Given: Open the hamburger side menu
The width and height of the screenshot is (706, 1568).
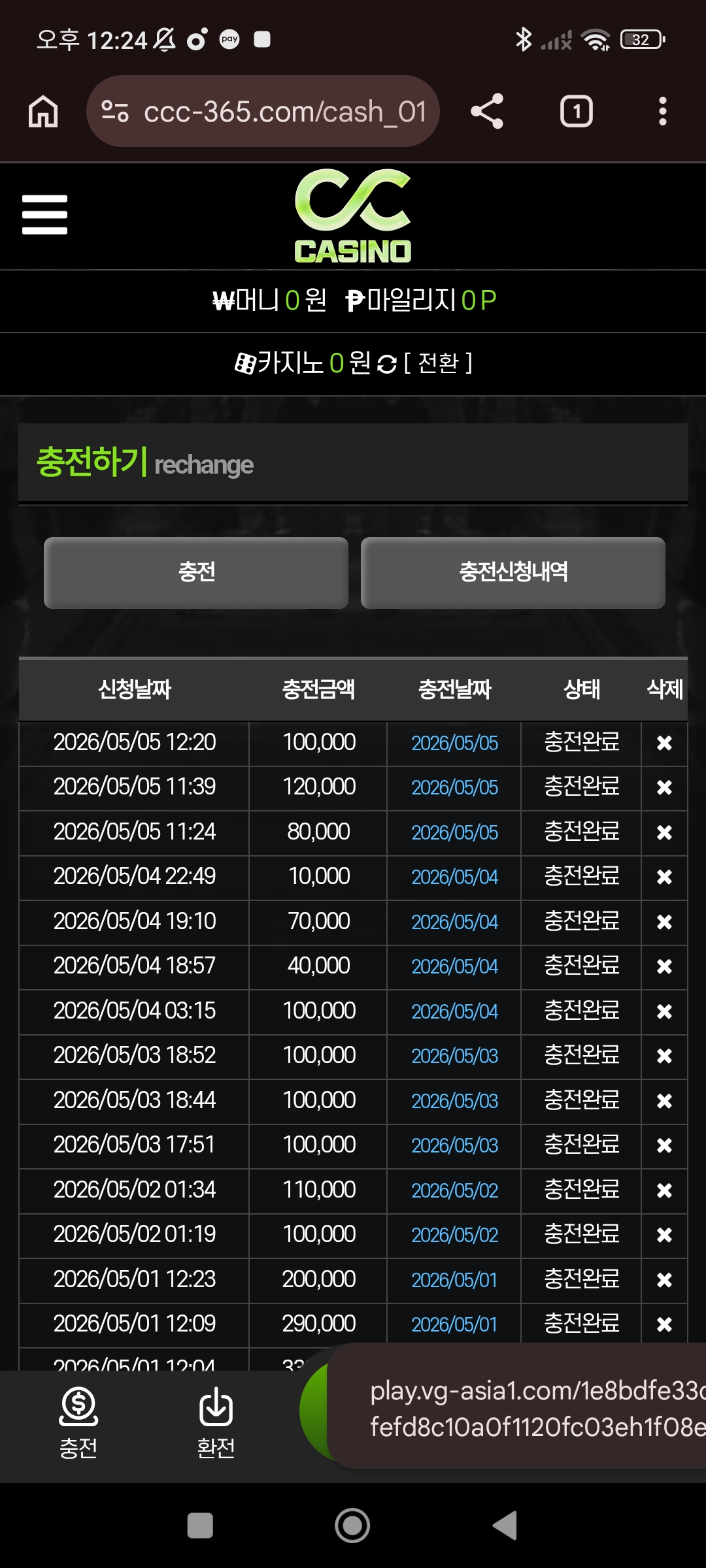Looking at the screenshot, I should coord(44,214).
